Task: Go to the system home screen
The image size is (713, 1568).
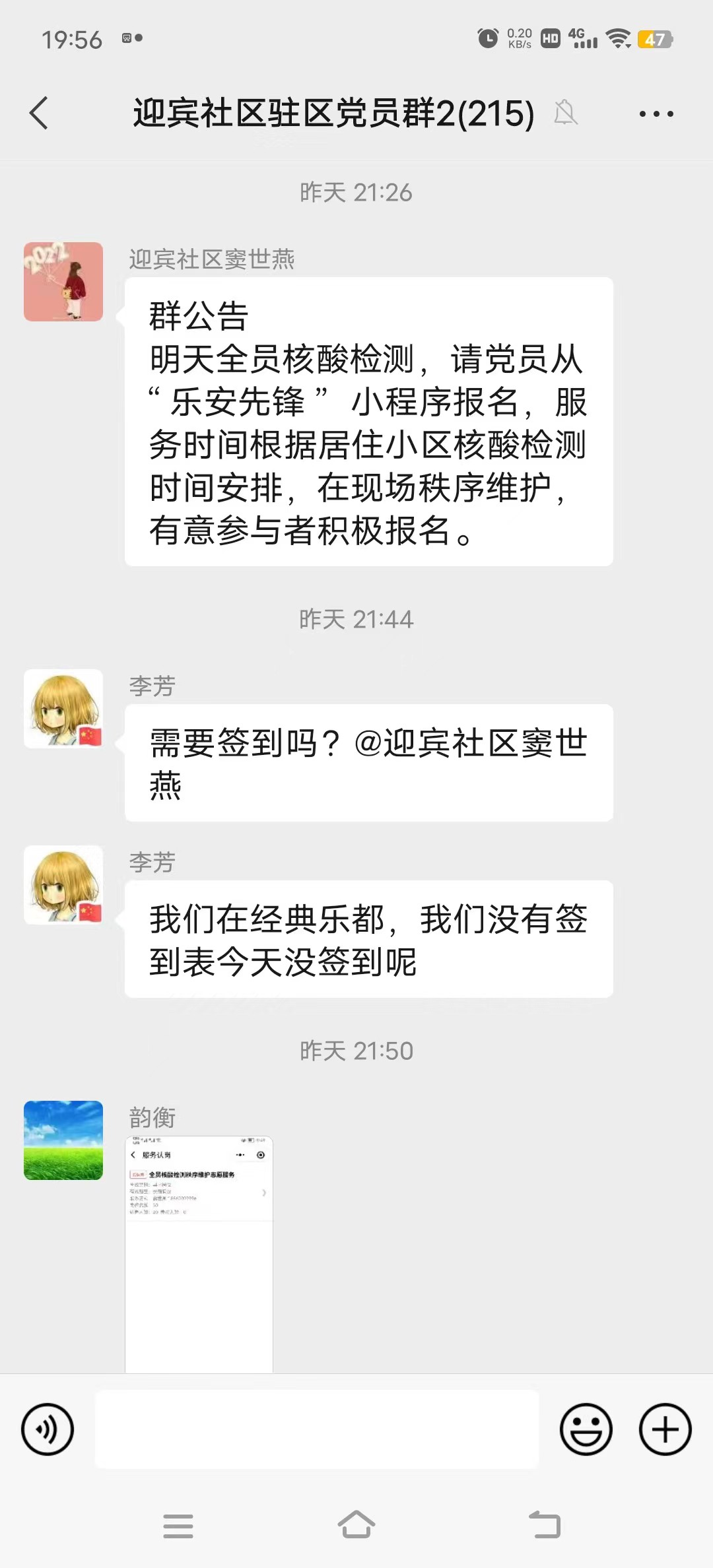Action: coord(356,1525)
